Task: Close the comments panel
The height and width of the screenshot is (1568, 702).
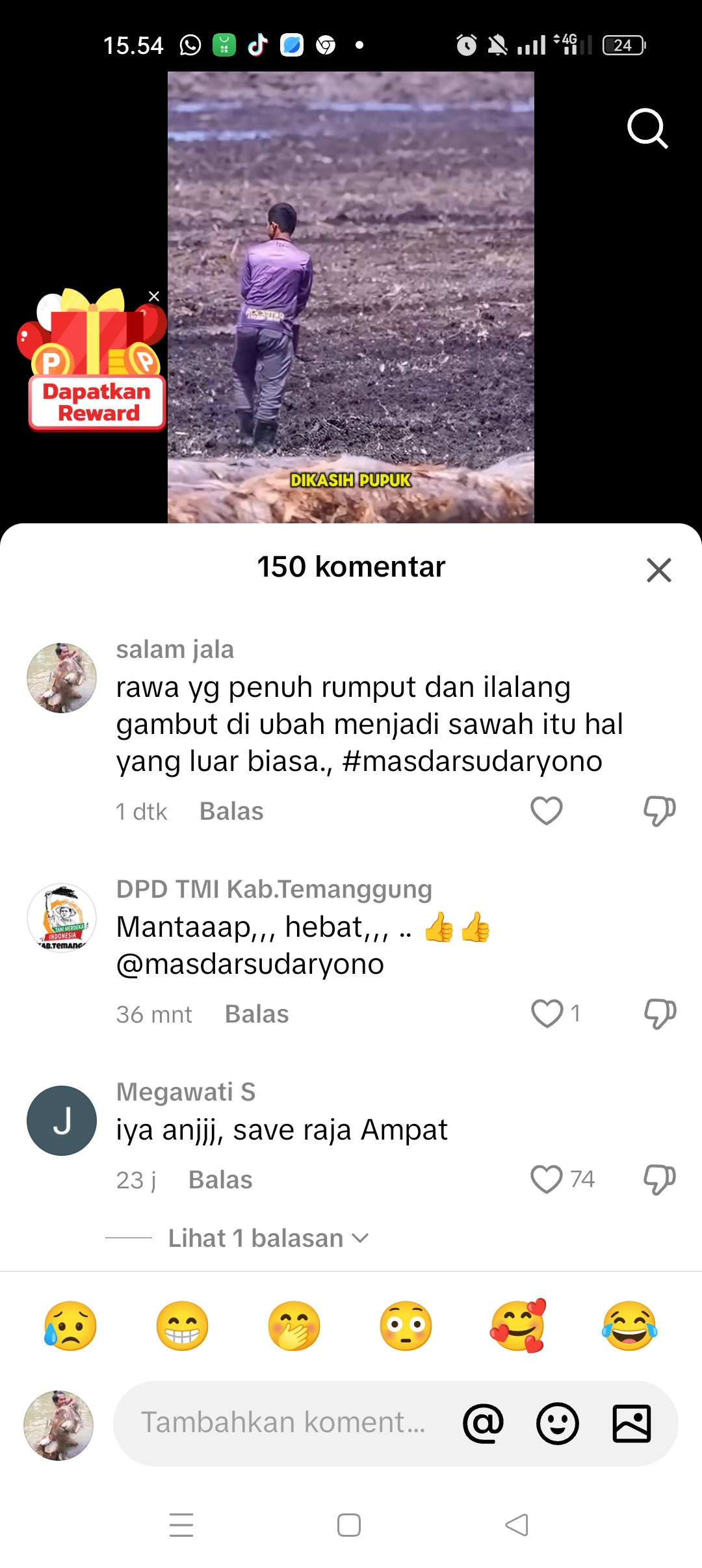Action: click(x=658, y=569)
